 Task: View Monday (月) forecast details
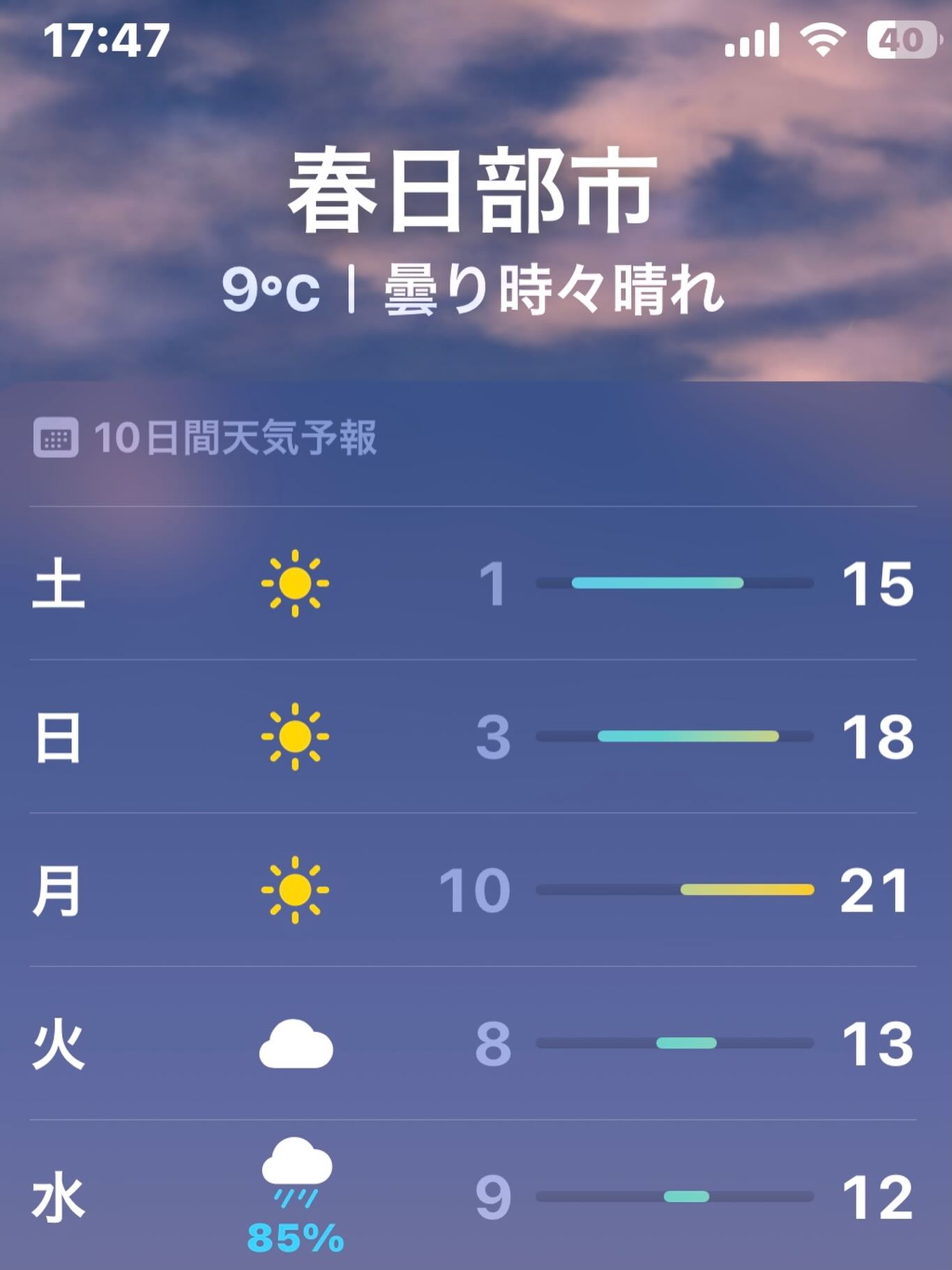(x=474, y=890)
